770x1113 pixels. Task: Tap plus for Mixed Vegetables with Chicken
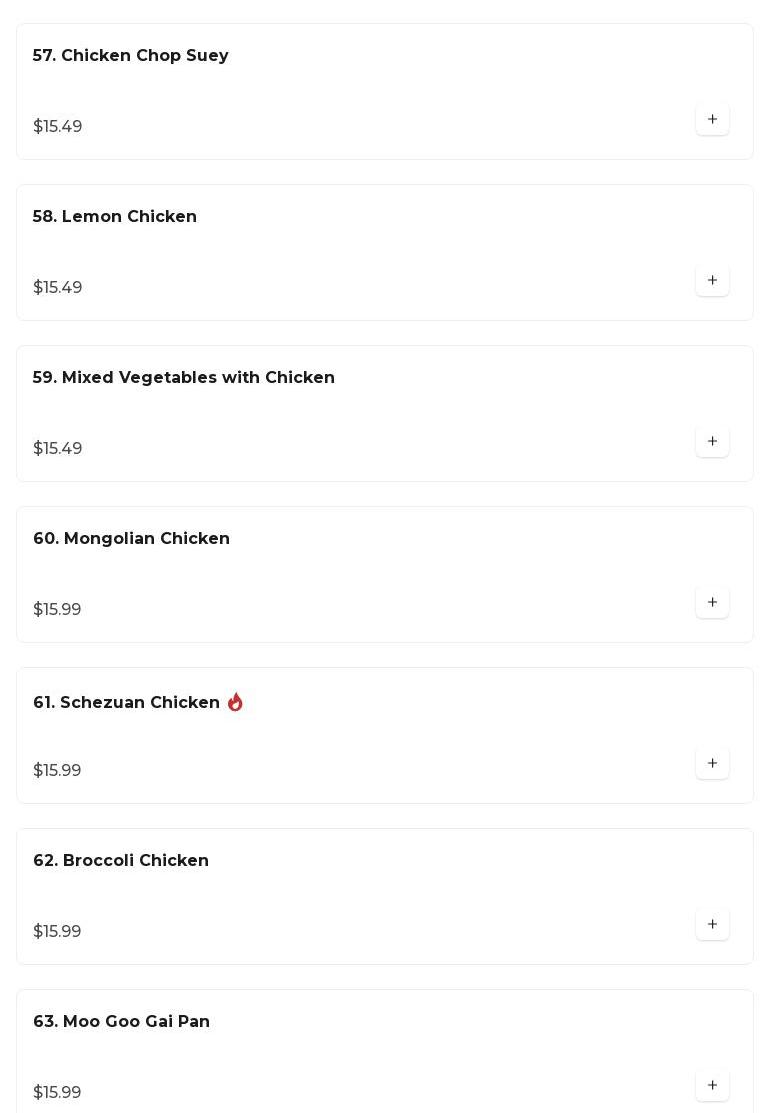click(x=712, y=442)
